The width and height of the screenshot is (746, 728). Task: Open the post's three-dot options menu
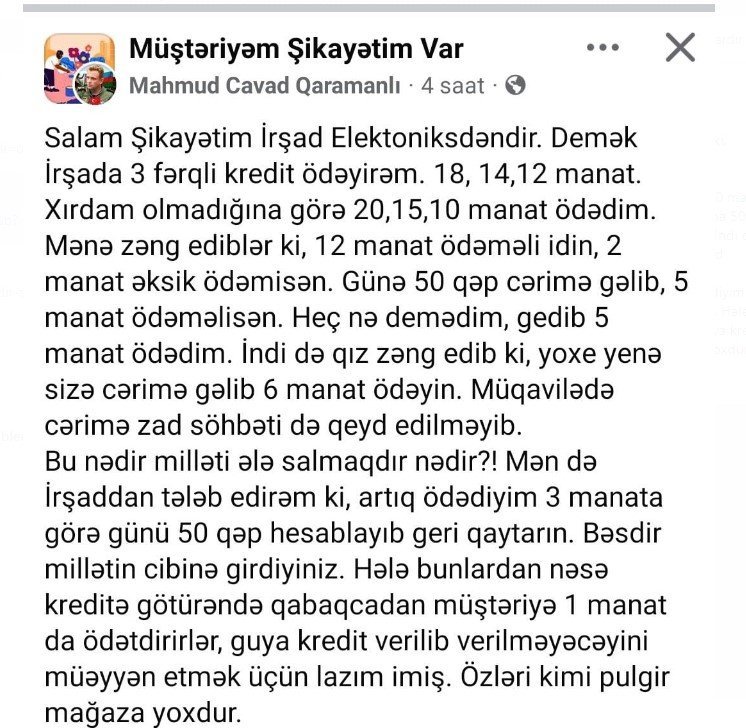coord(603,47)
